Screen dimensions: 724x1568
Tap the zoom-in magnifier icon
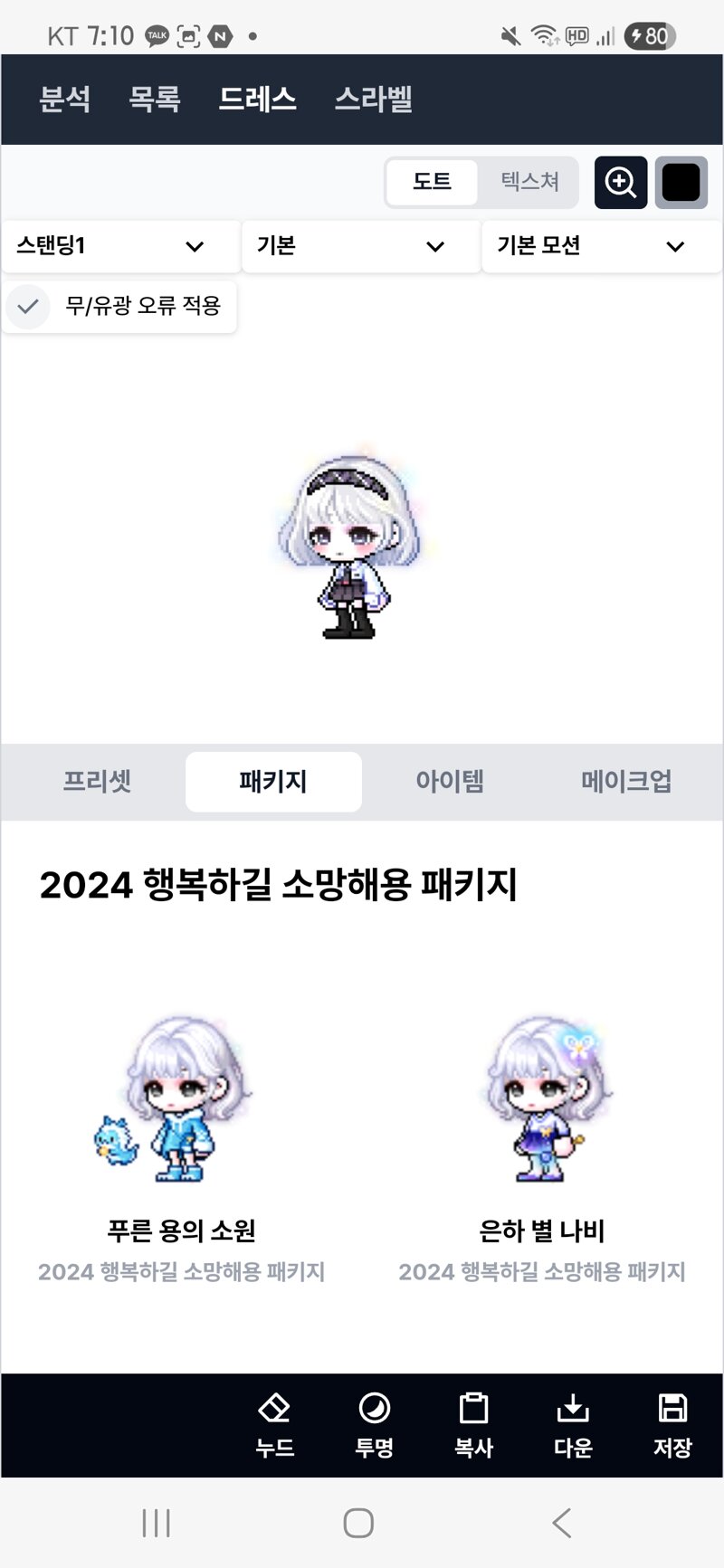coord(621,183)
